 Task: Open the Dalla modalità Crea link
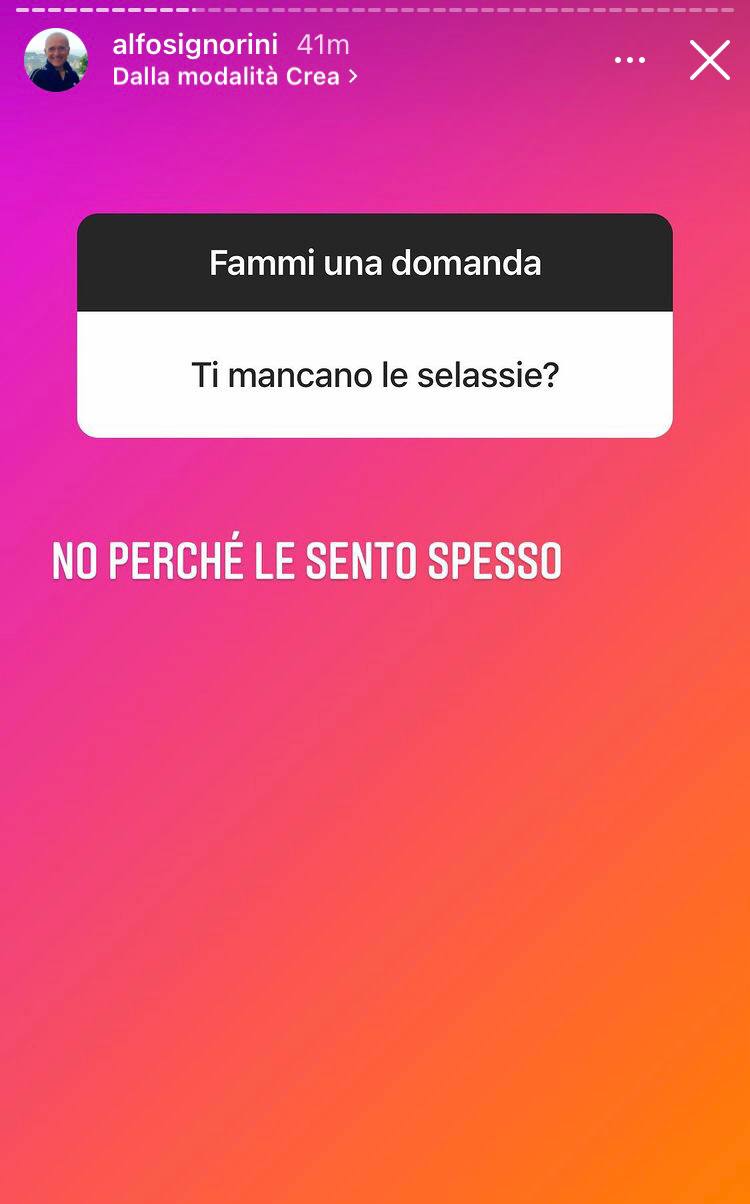(x=235, y=76)
